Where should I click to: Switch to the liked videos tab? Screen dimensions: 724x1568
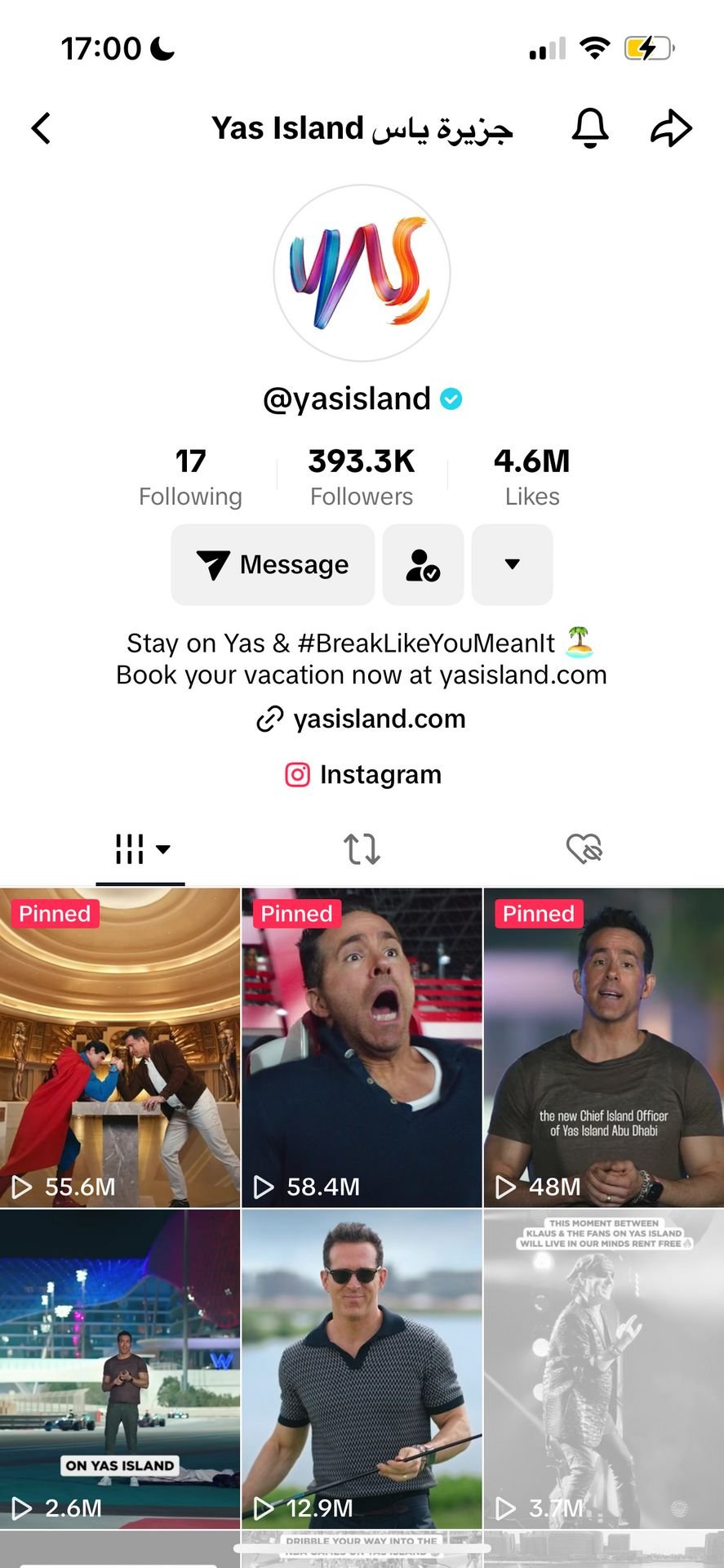584,849
